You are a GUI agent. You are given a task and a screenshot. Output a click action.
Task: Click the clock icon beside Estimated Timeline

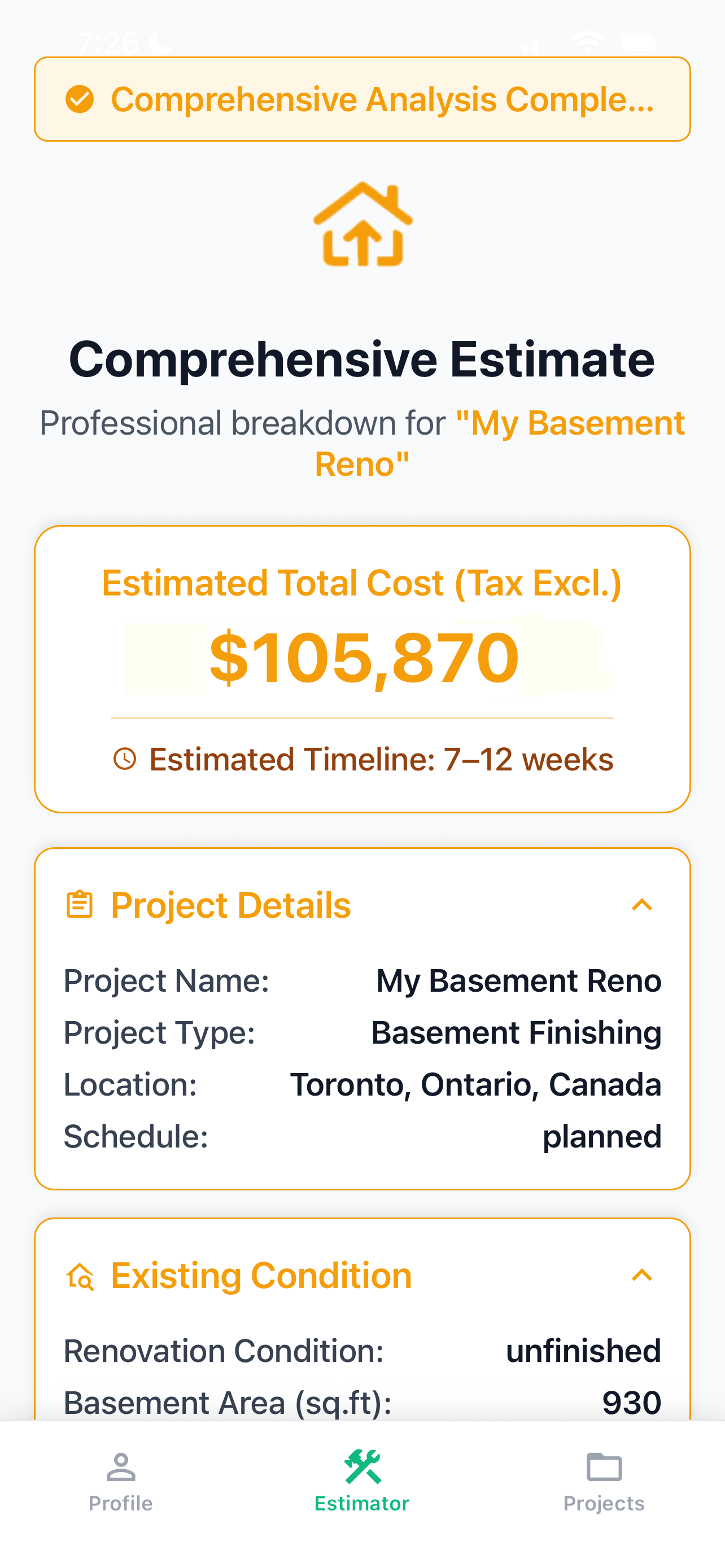[x=124, y=759]
